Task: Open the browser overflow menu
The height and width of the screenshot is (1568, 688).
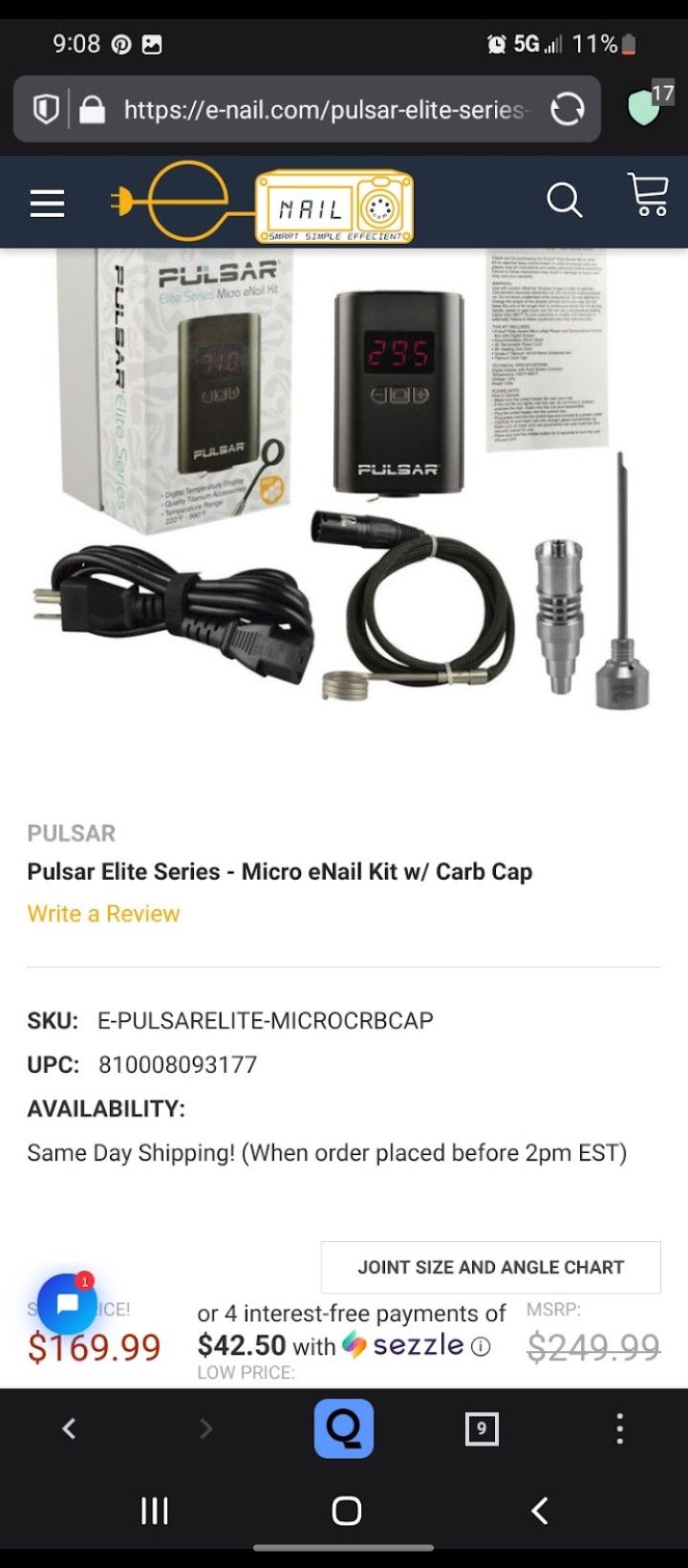Action: (x=620, y=1428)
